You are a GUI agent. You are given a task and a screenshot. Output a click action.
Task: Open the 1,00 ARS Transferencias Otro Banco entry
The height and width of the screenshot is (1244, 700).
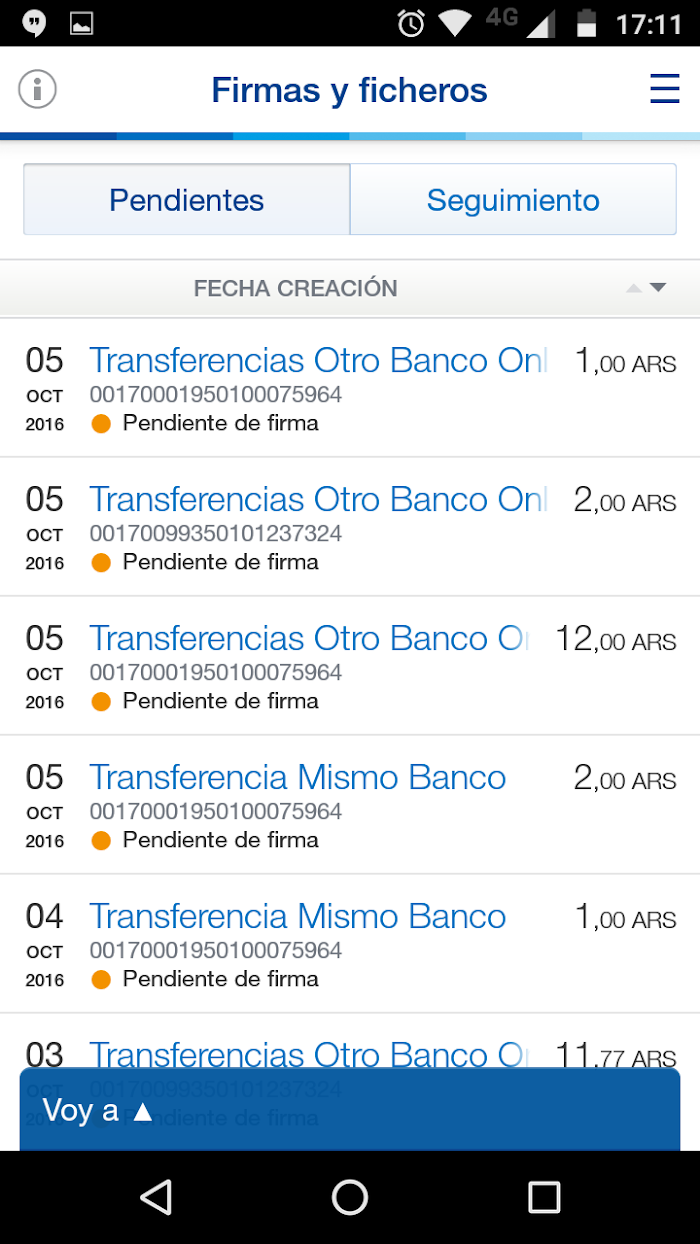coord(350,389)
